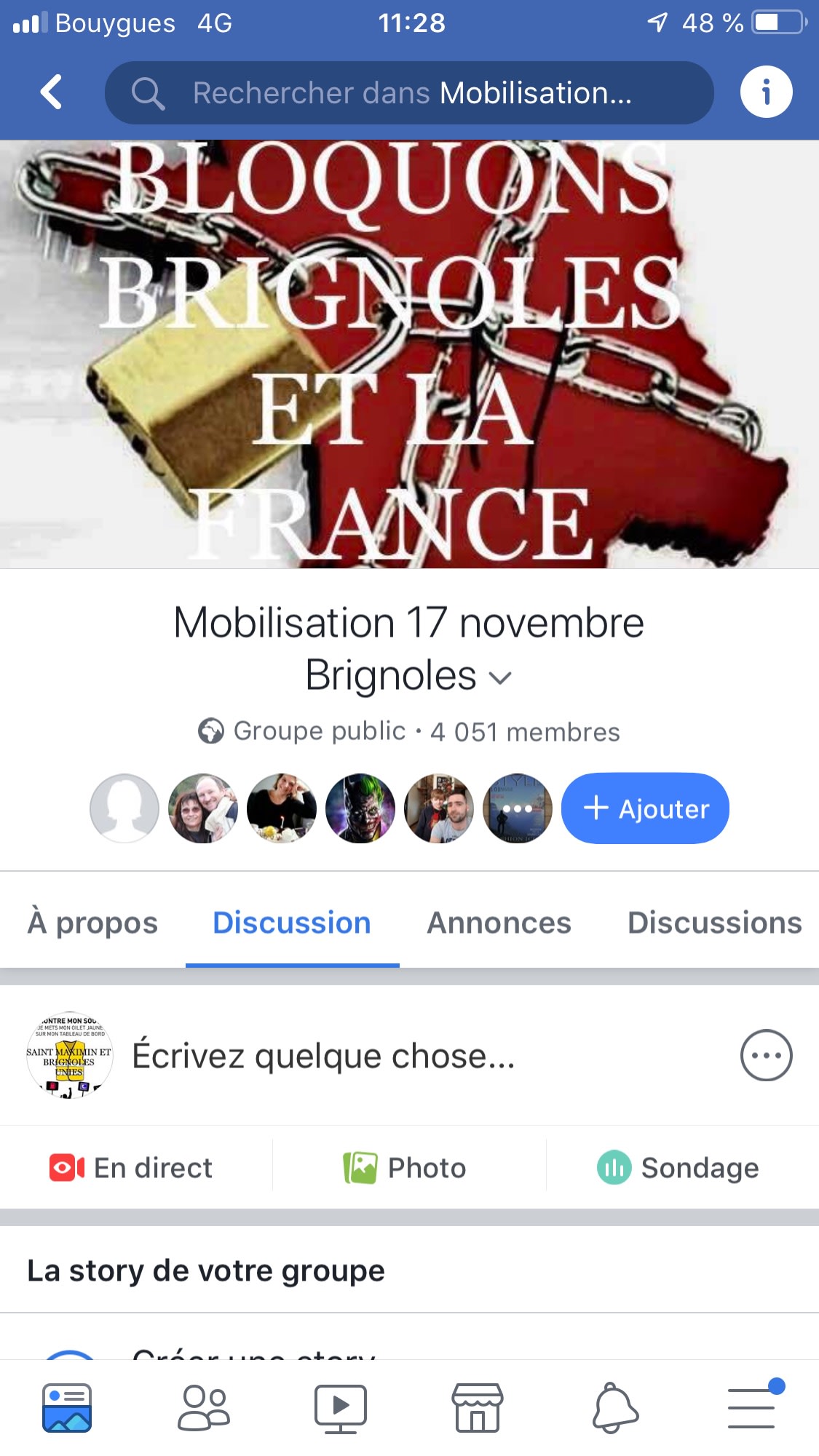
Task: Add a Photo to a post
Action: (x=405, y=1168)
